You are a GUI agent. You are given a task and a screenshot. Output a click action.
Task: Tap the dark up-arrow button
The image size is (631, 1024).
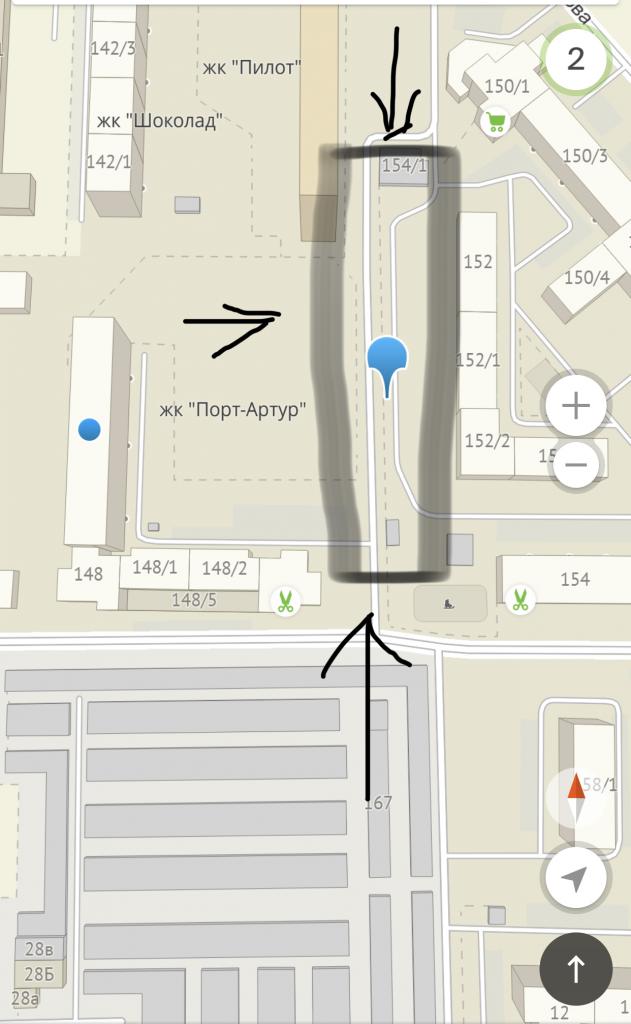tap(575, 968)
